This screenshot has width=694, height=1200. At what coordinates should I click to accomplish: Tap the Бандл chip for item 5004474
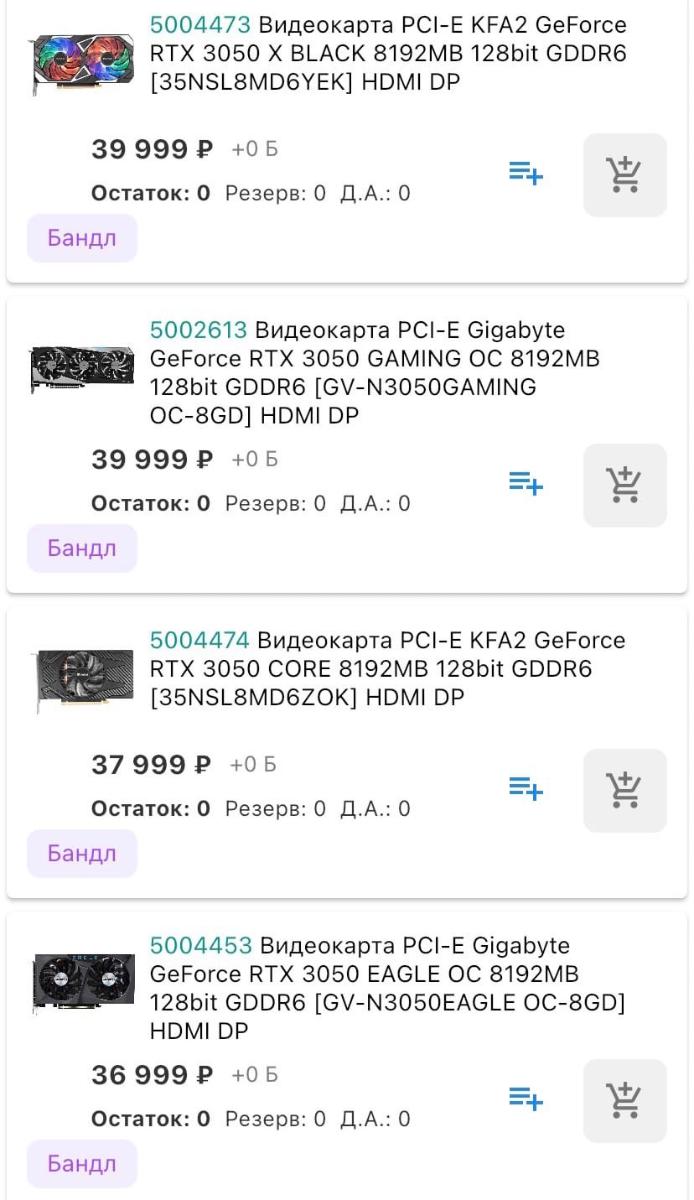[x=82, y=853]
